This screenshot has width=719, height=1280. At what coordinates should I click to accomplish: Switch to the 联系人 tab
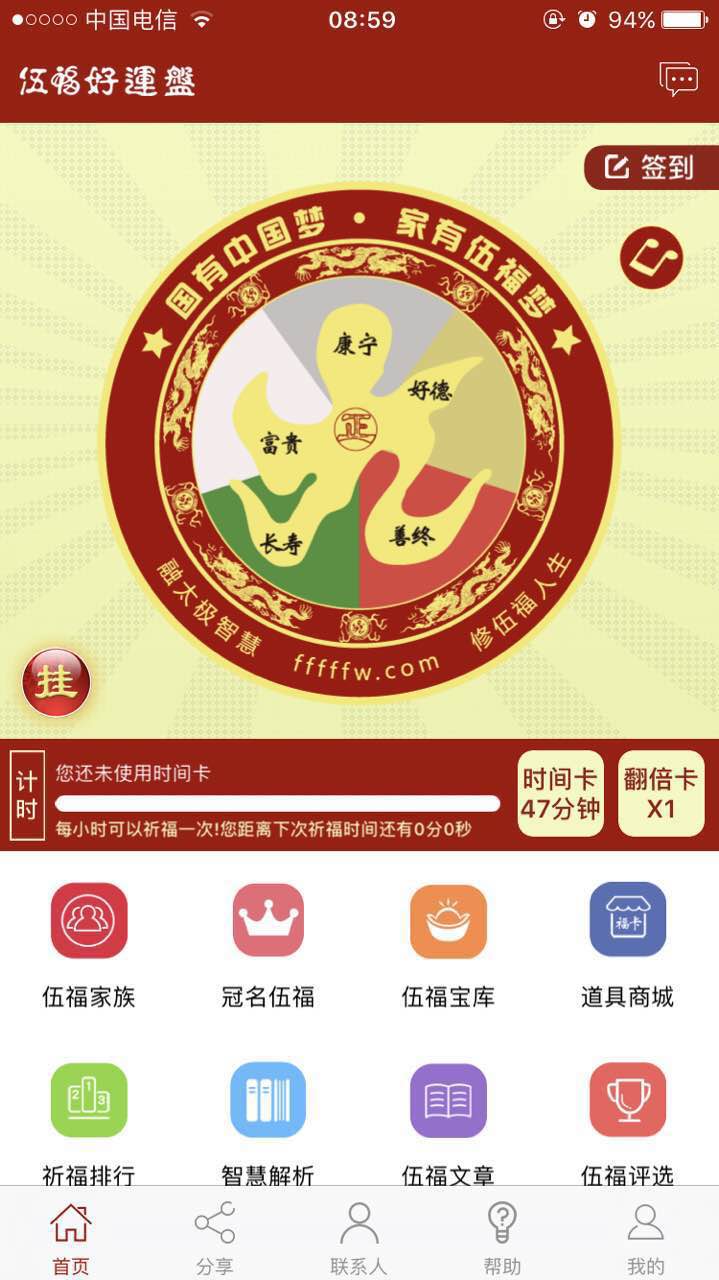click(x=358, y=1237)
